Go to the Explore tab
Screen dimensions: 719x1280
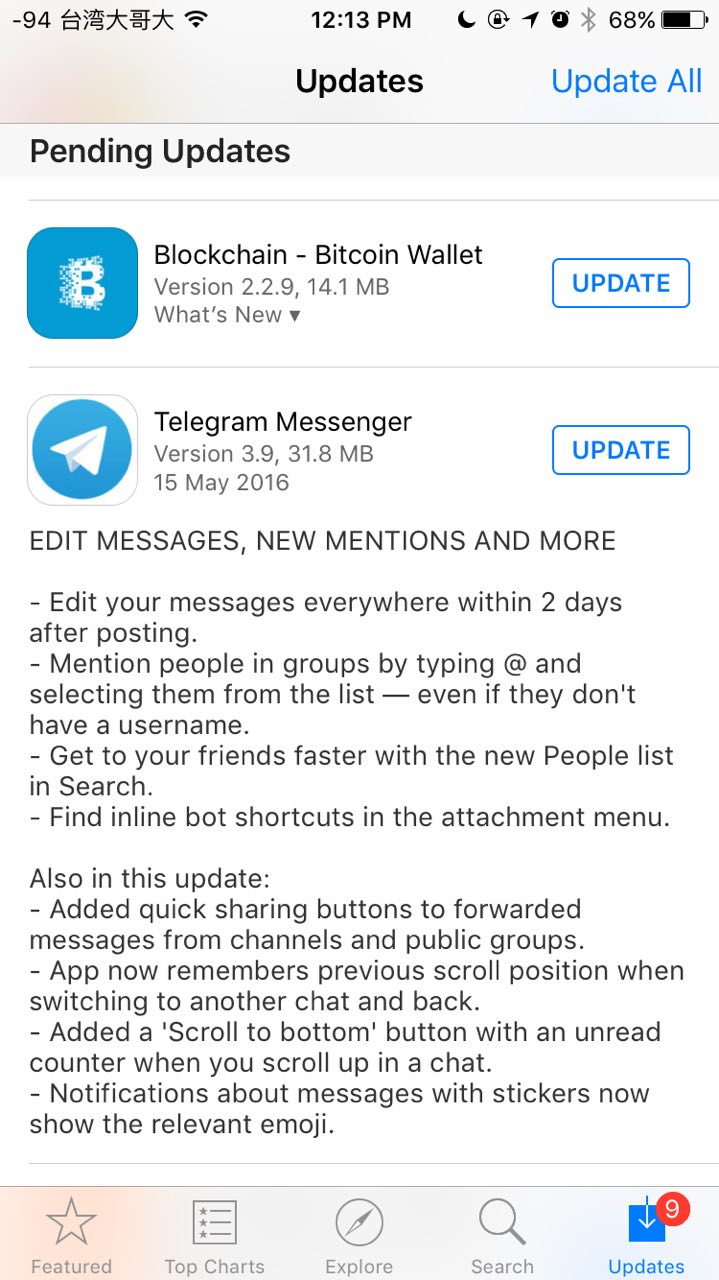click(x=359, y=1236)
